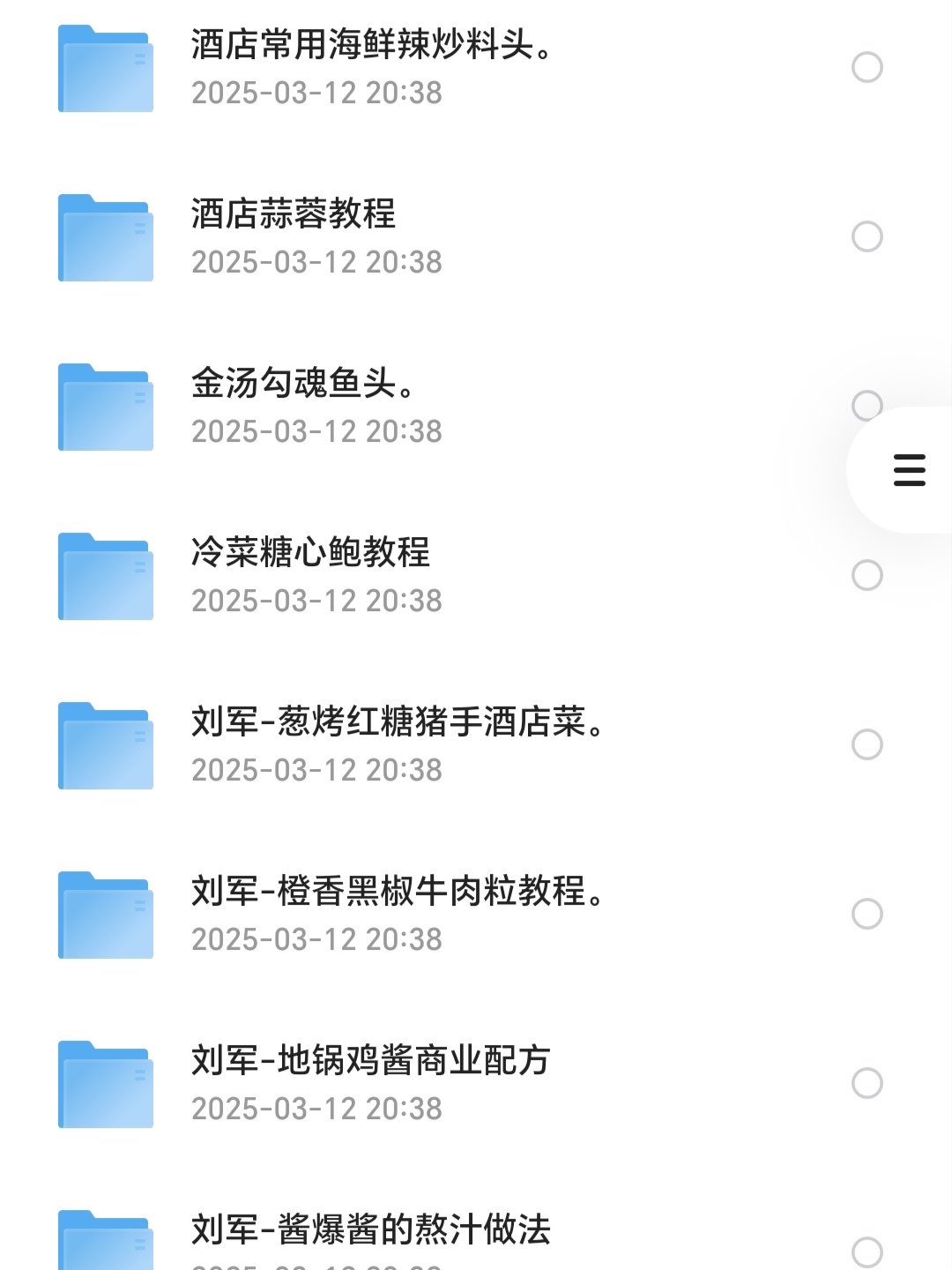Viewport: 952px width, 1270px height.
Task: Open the floating hamburger menu button
Action: (909, 470)
